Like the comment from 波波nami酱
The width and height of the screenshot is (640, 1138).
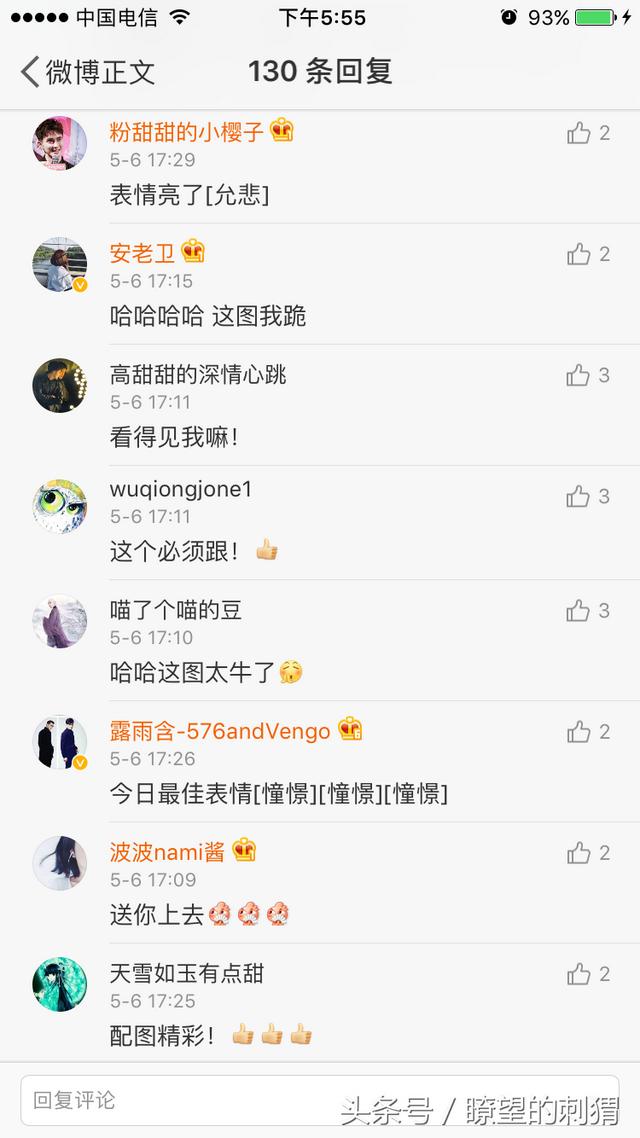click(579, 853)
